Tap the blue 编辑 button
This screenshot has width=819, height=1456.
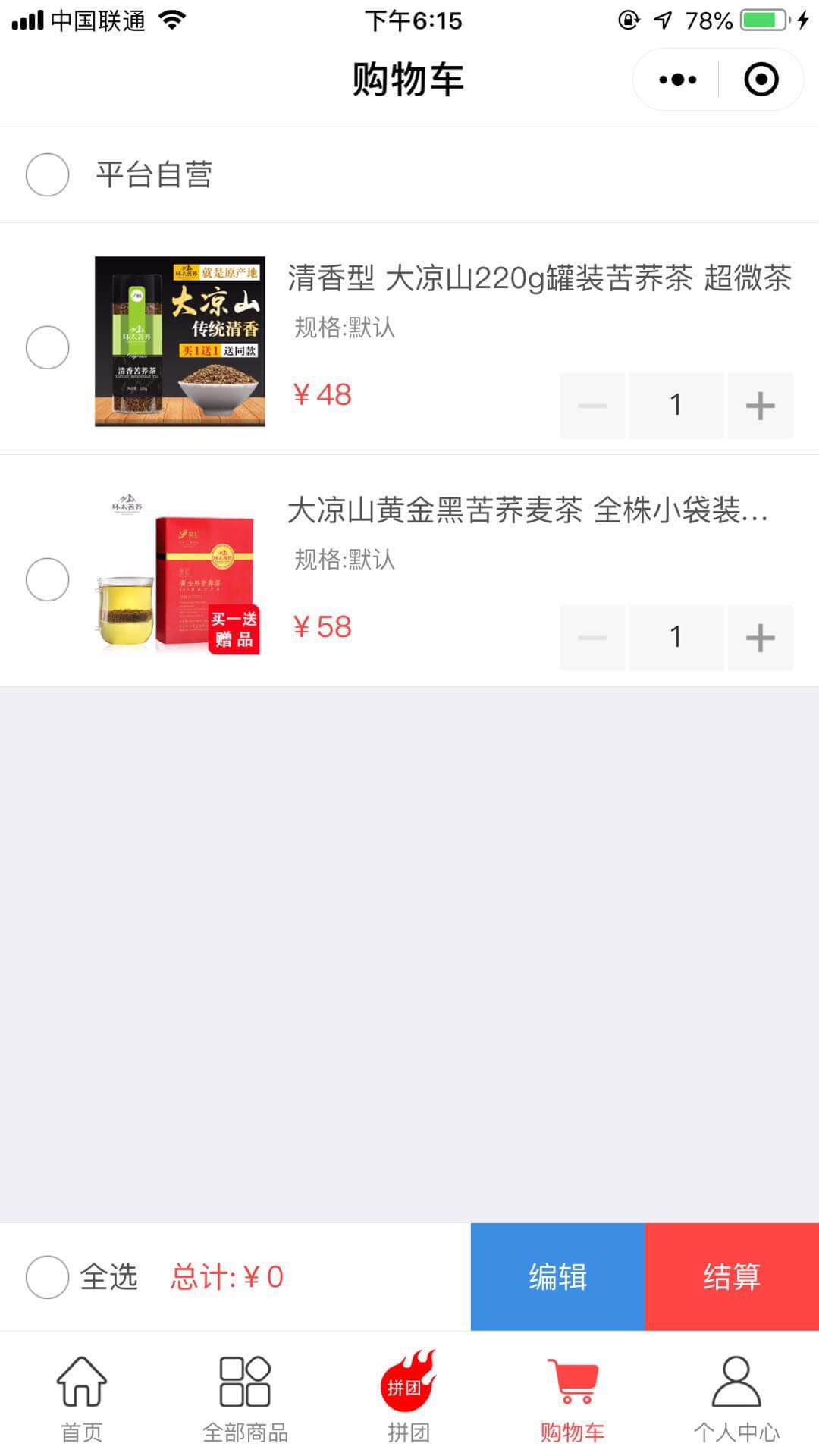[557, 1277]
